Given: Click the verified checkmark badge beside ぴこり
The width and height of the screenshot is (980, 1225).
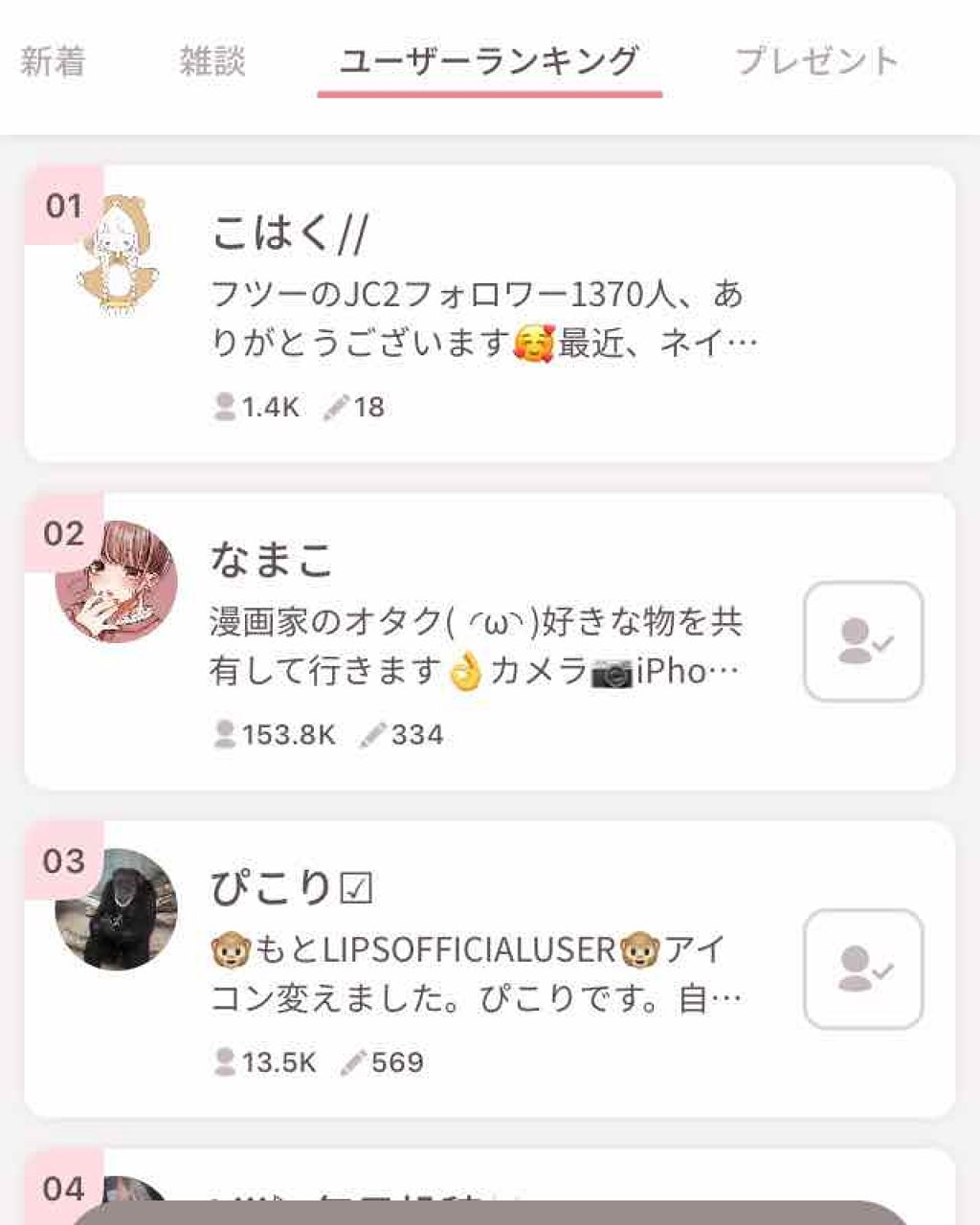Looking at the screenshot, I should click(355, 889).
